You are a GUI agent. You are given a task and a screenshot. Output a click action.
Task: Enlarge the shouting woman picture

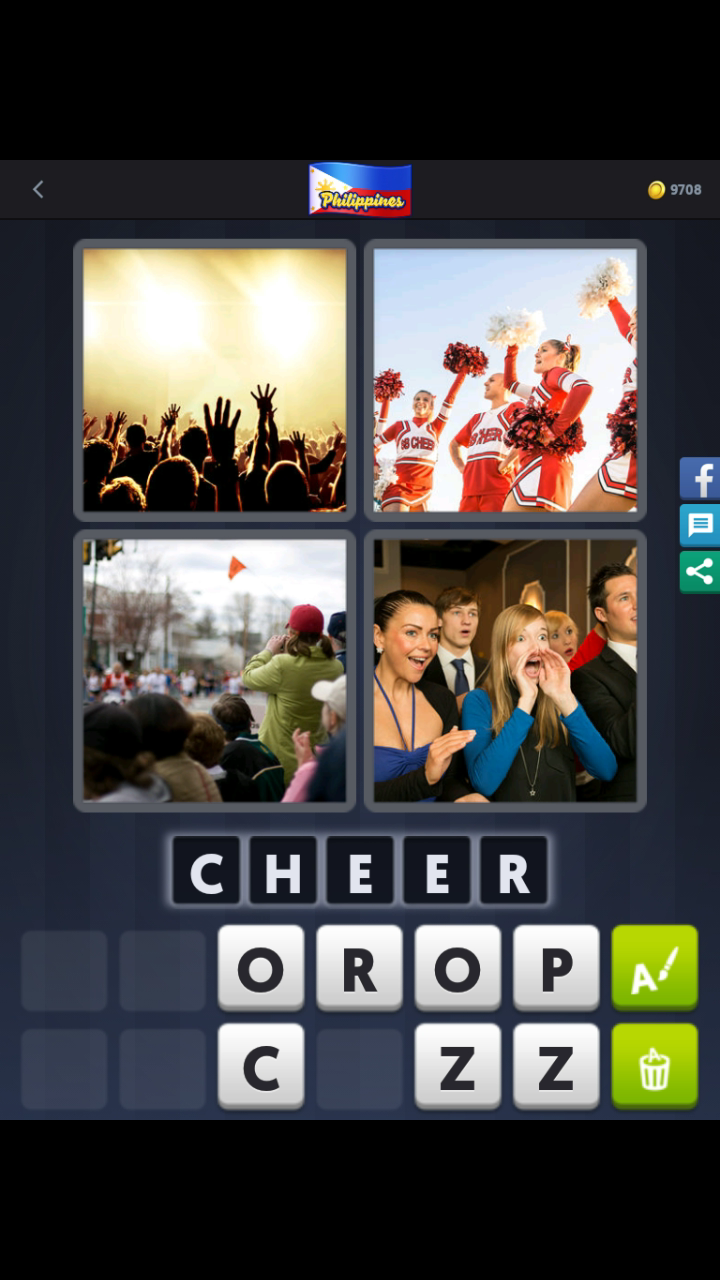tap(505, 670)
